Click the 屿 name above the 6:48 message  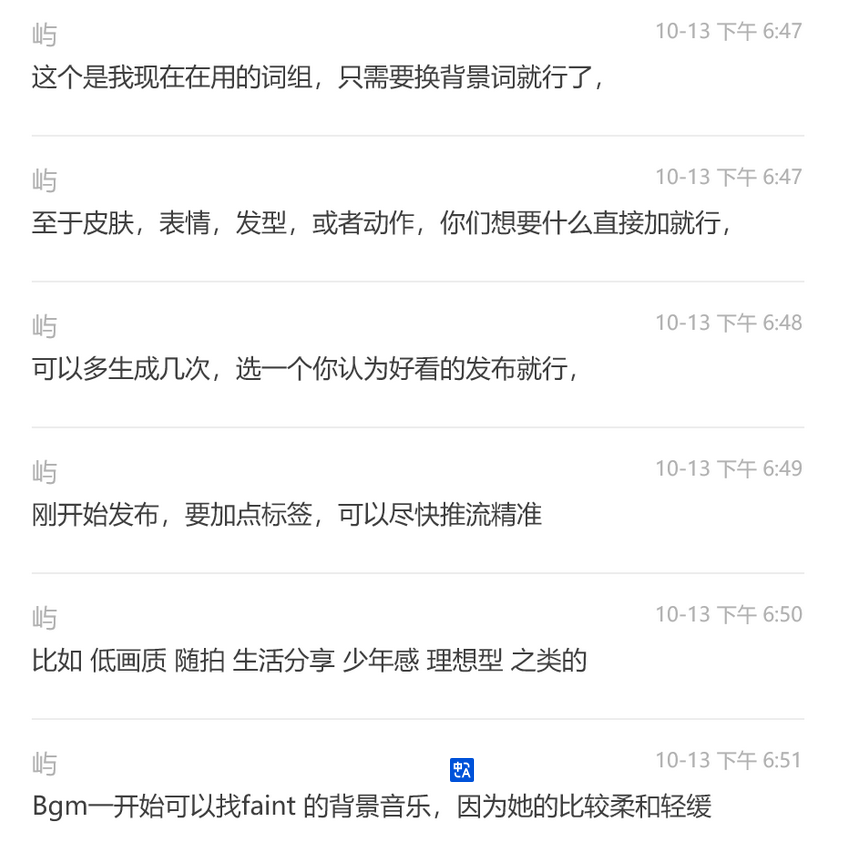42,323
